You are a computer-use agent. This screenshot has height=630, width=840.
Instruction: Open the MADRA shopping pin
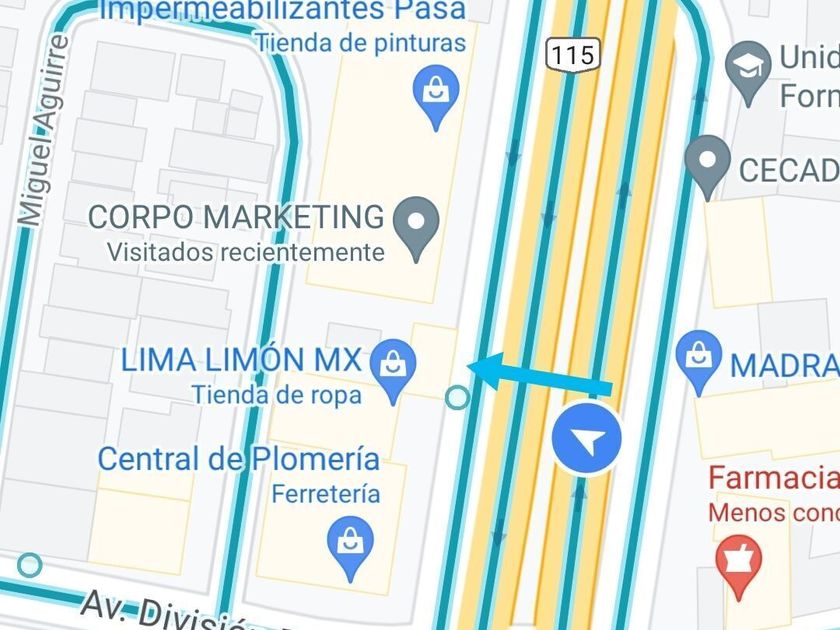[x=699, y=358]
